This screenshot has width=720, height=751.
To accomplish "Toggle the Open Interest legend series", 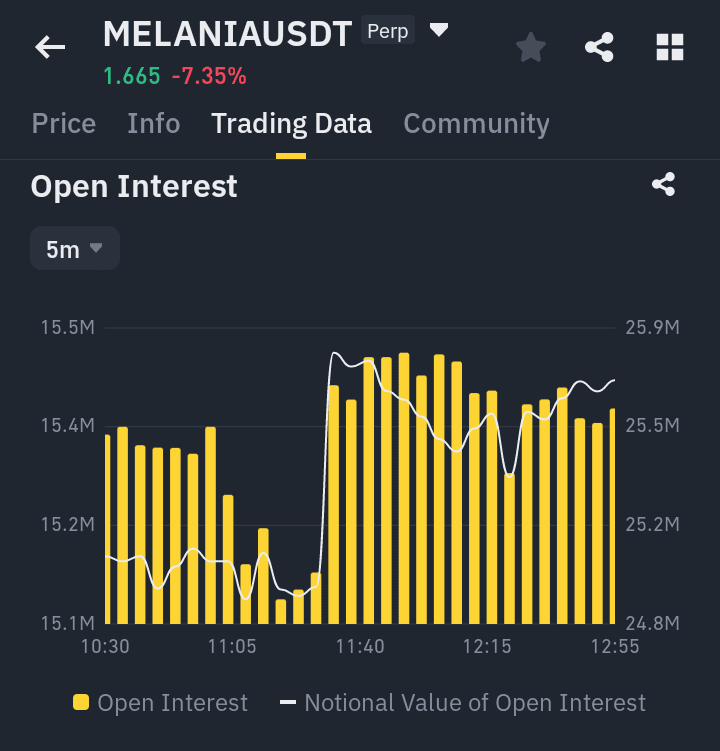I will (160, 703).
